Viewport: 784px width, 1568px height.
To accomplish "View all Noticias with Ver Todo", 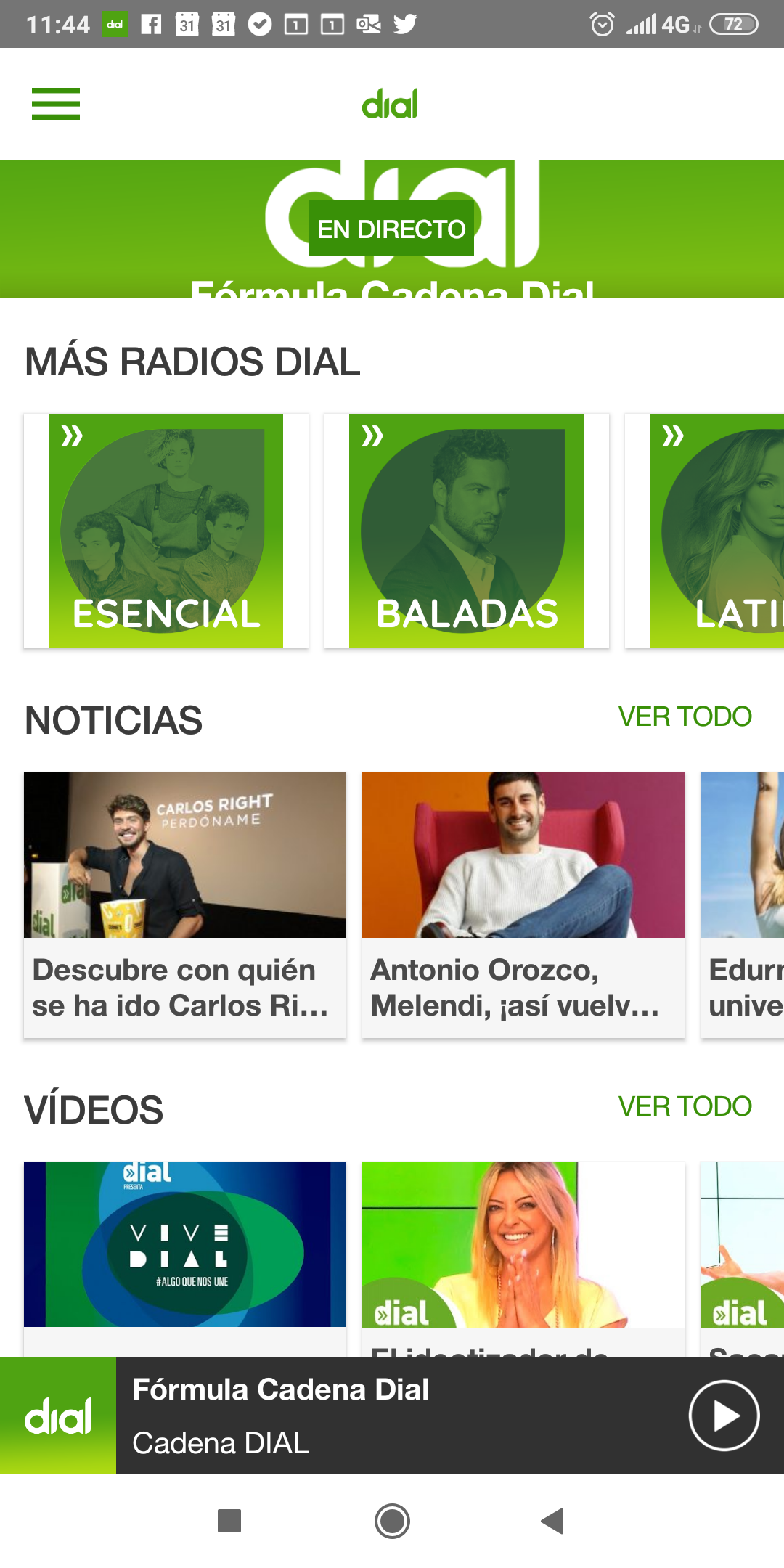I will 685,716.
